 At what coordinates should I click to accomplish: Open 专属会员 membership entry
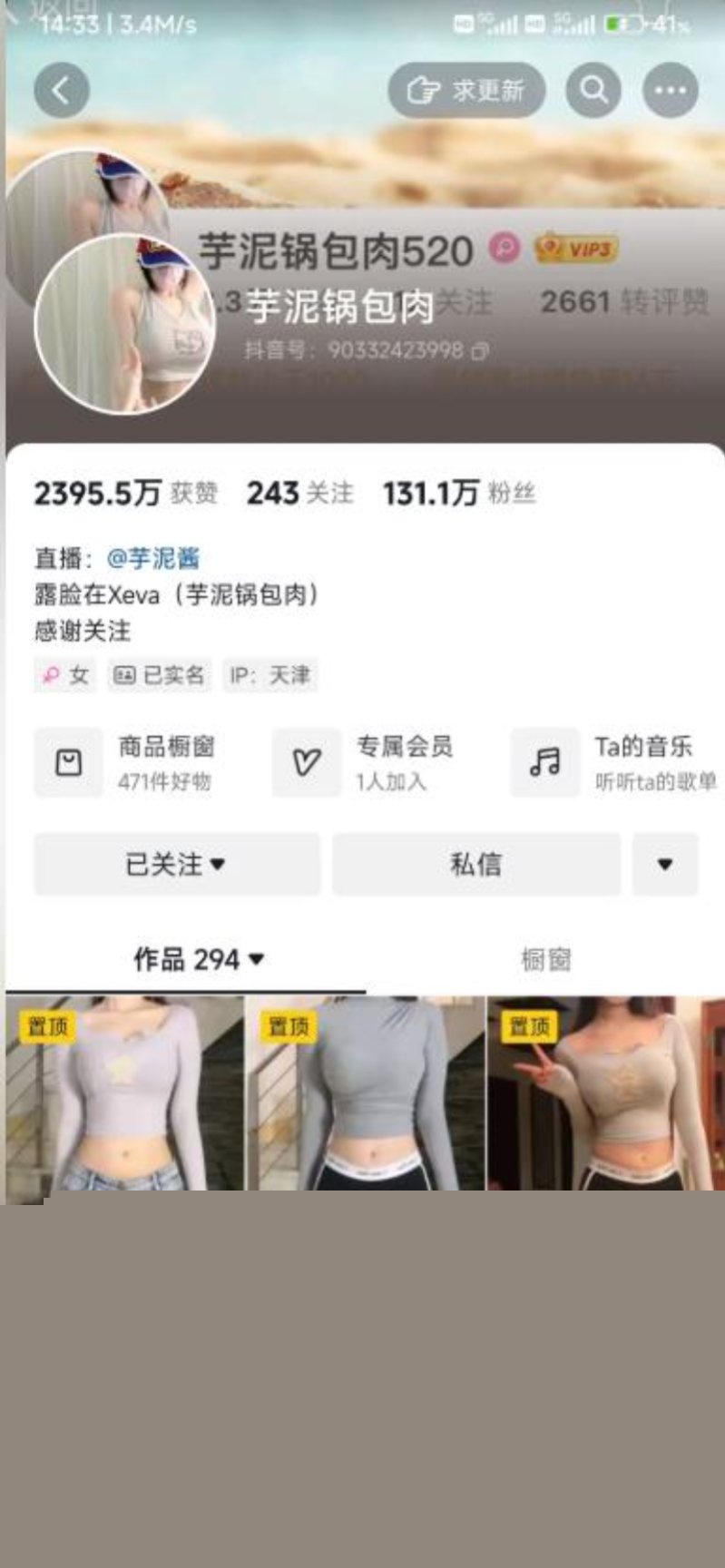pos(363,762)
